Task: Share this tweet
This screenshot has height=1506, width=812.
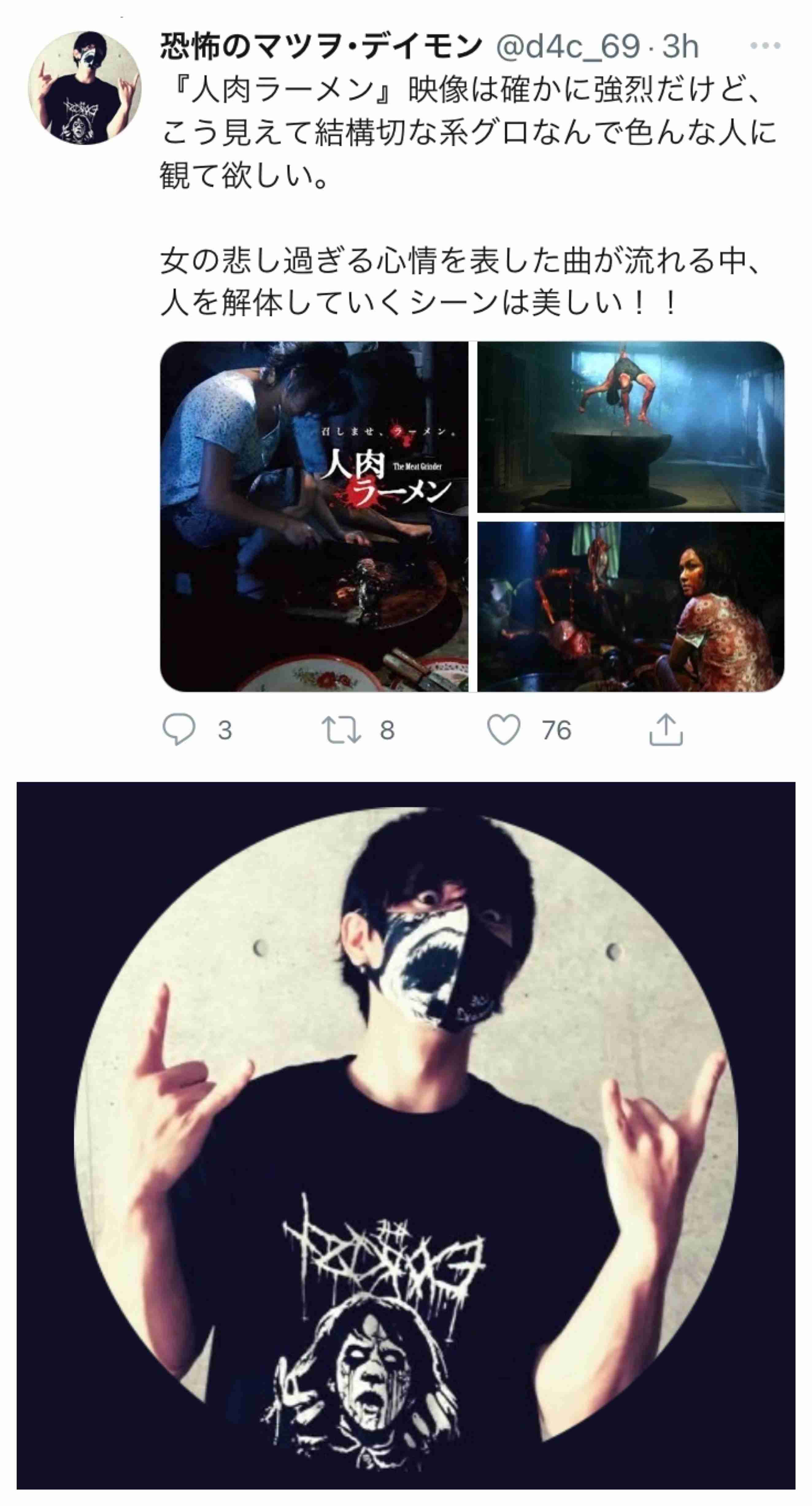Action: tap(666, 730)
